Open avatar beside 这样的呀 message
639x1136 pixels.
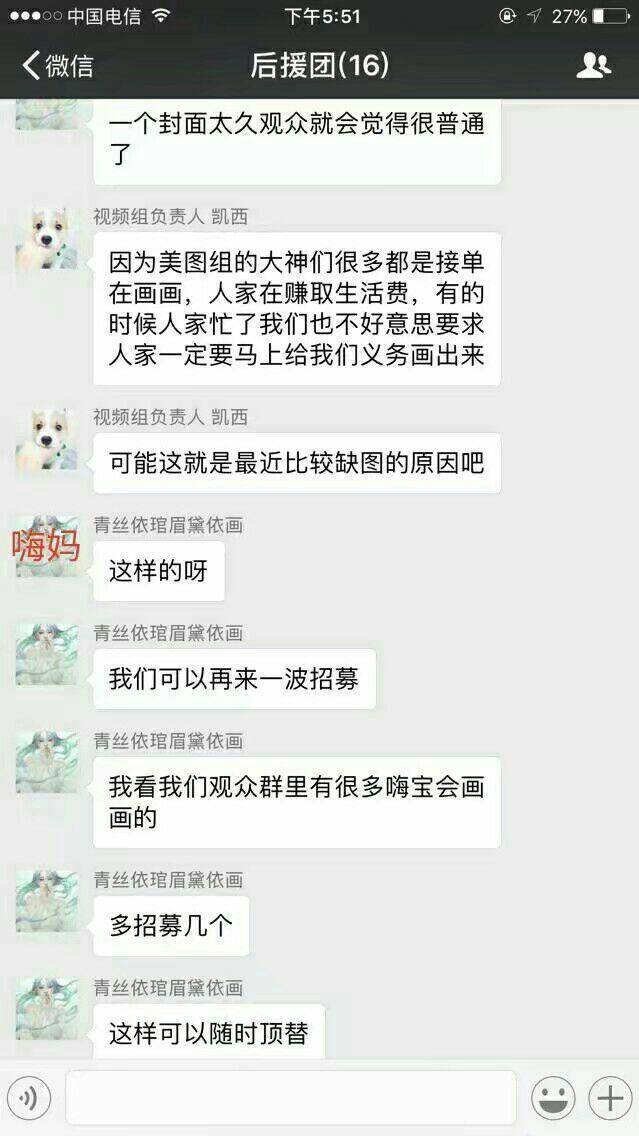click(x=46, y=546)
